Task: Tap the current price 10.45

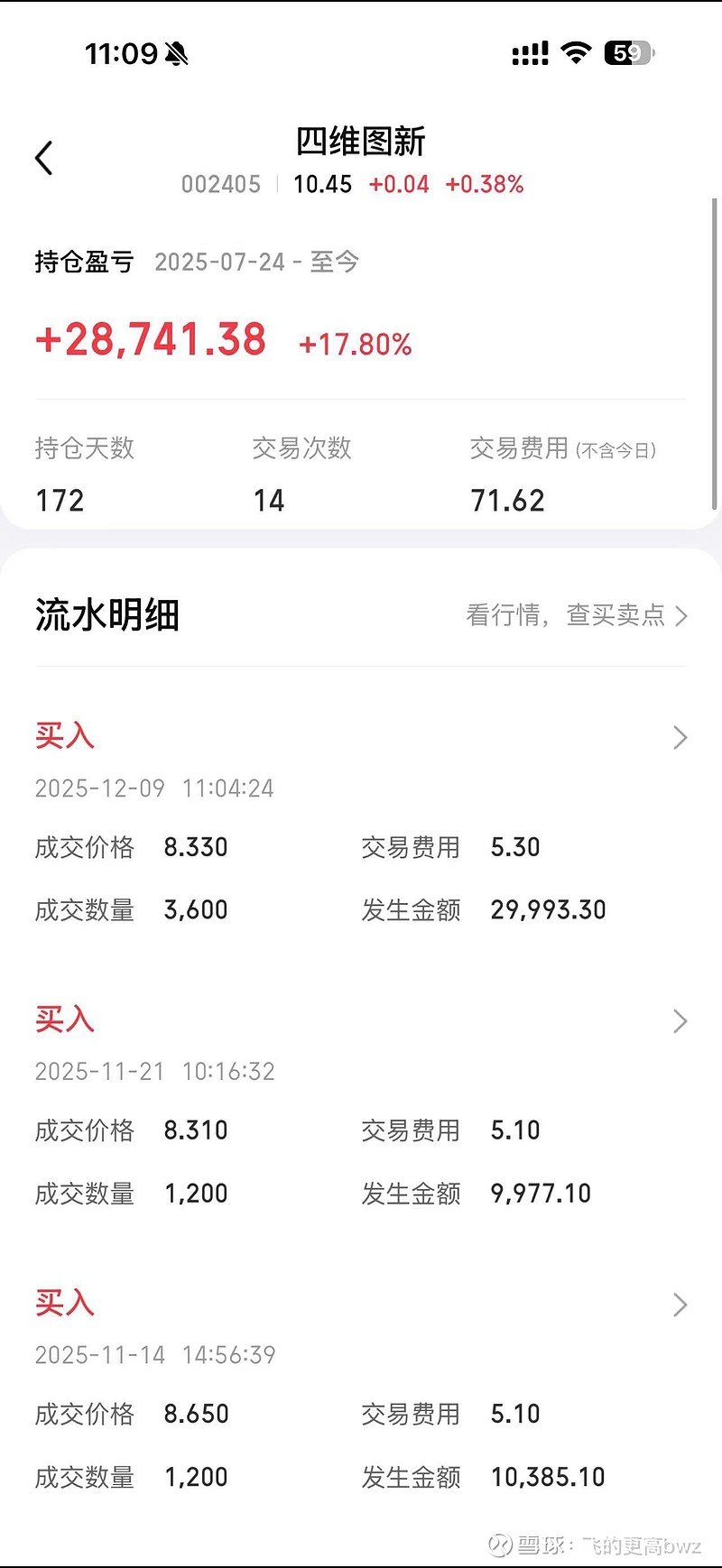Action: tap(321, 184)
